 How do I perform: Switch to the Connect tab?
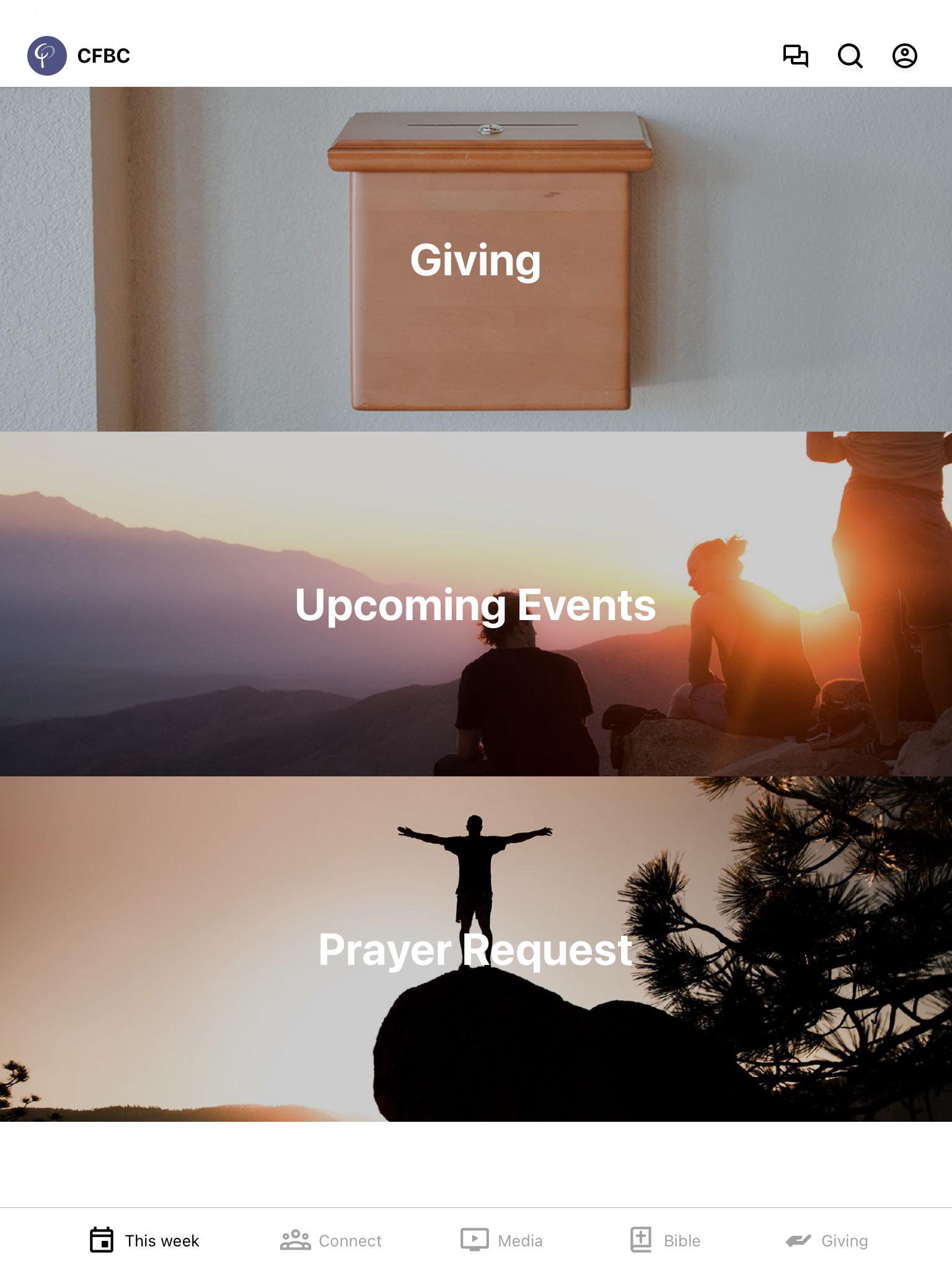pos(331,1240)
